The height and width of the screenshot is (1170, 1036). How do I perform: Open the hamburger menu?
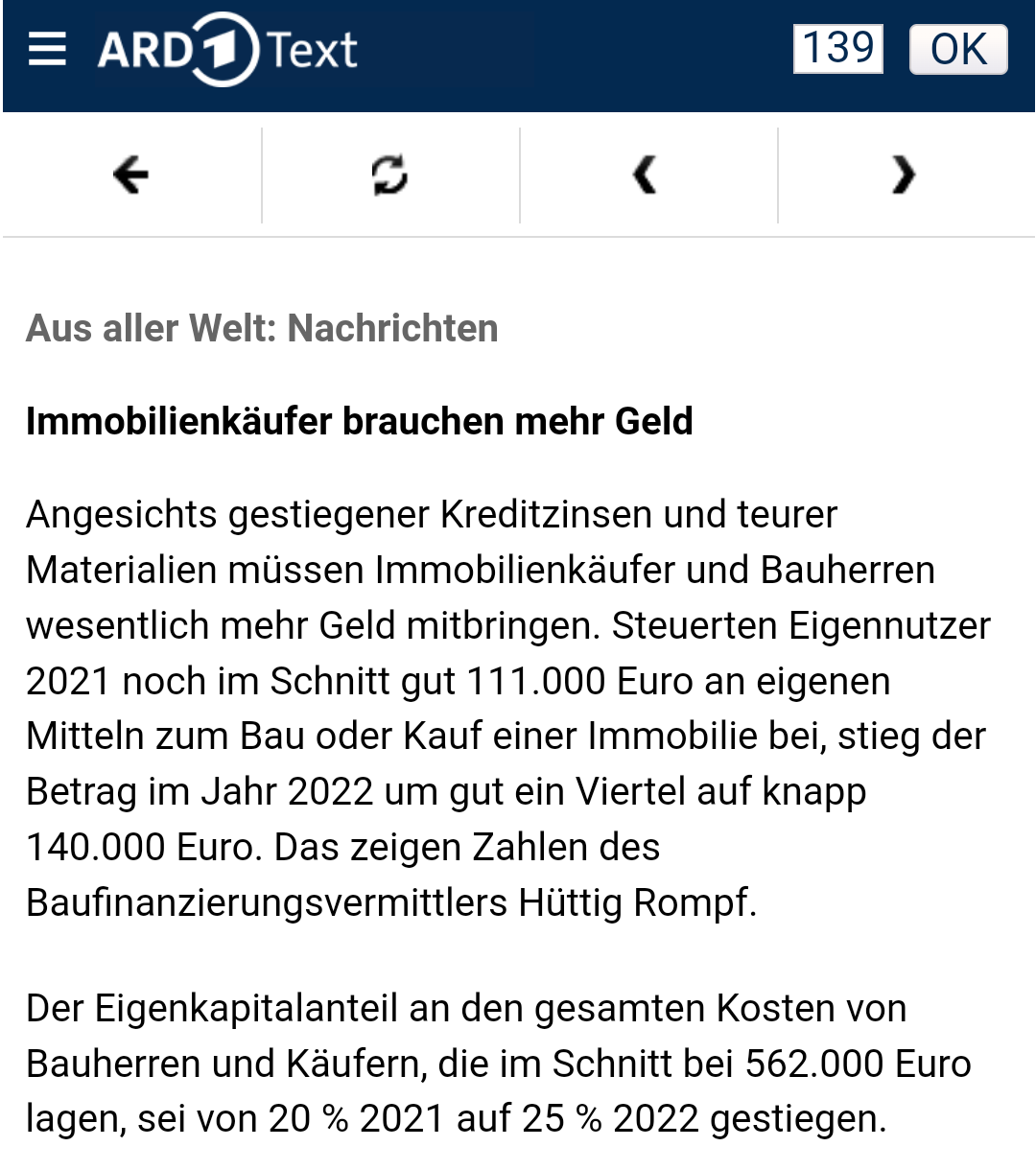[x=47, y=49]
